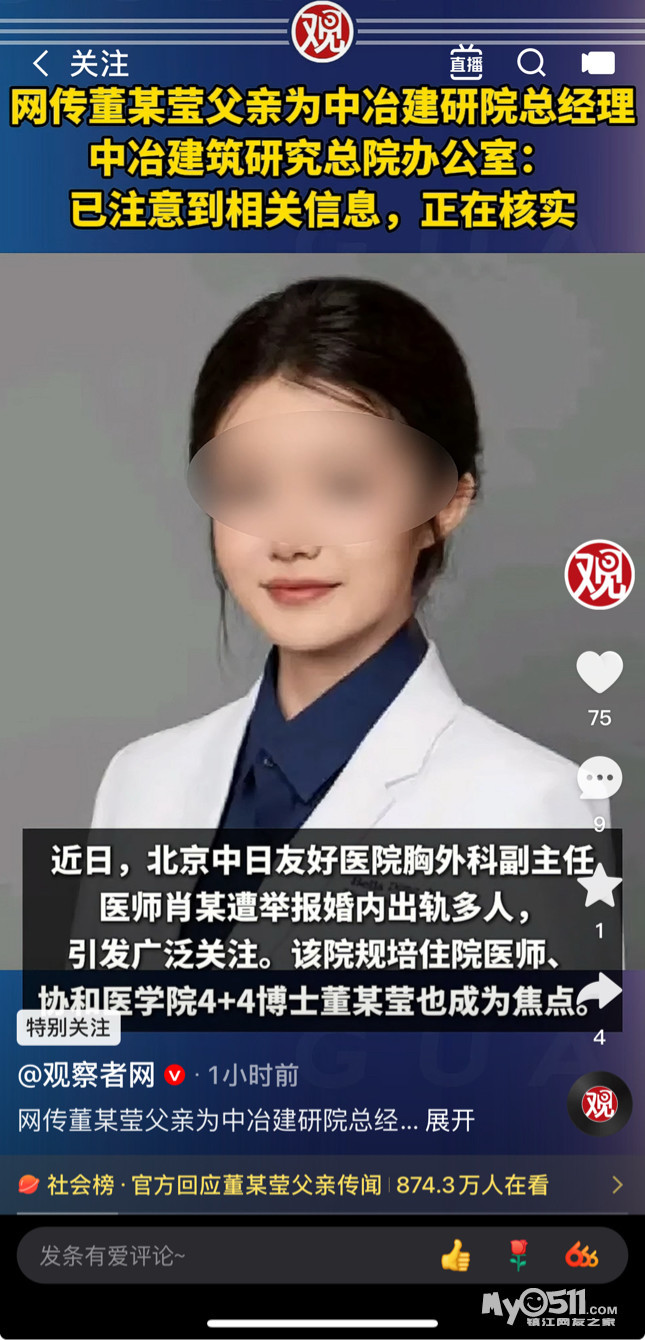Send a 666 emoji comment

pos(582,1255)
